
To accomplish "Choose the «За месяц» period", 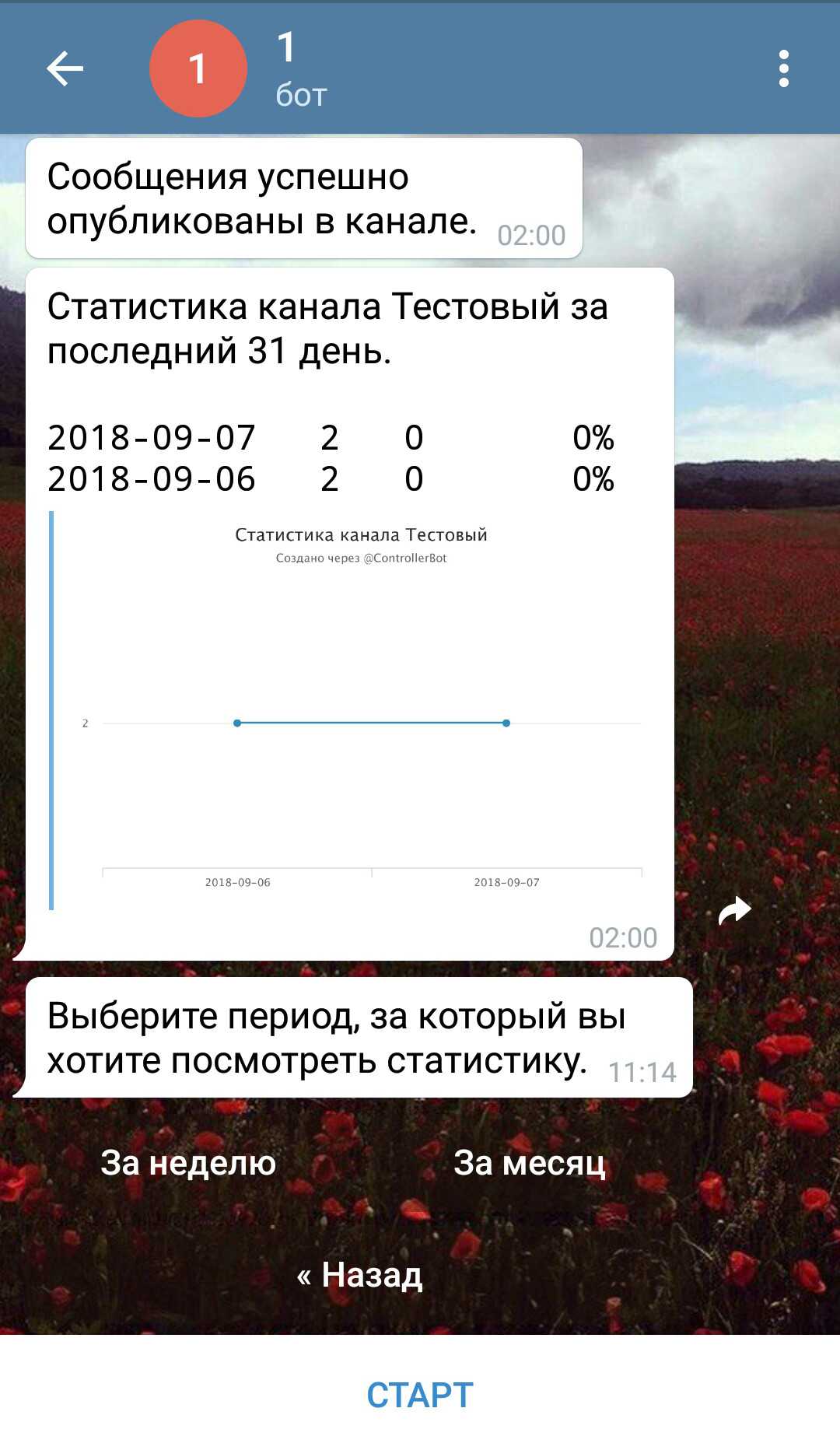I will point(529,1163).
